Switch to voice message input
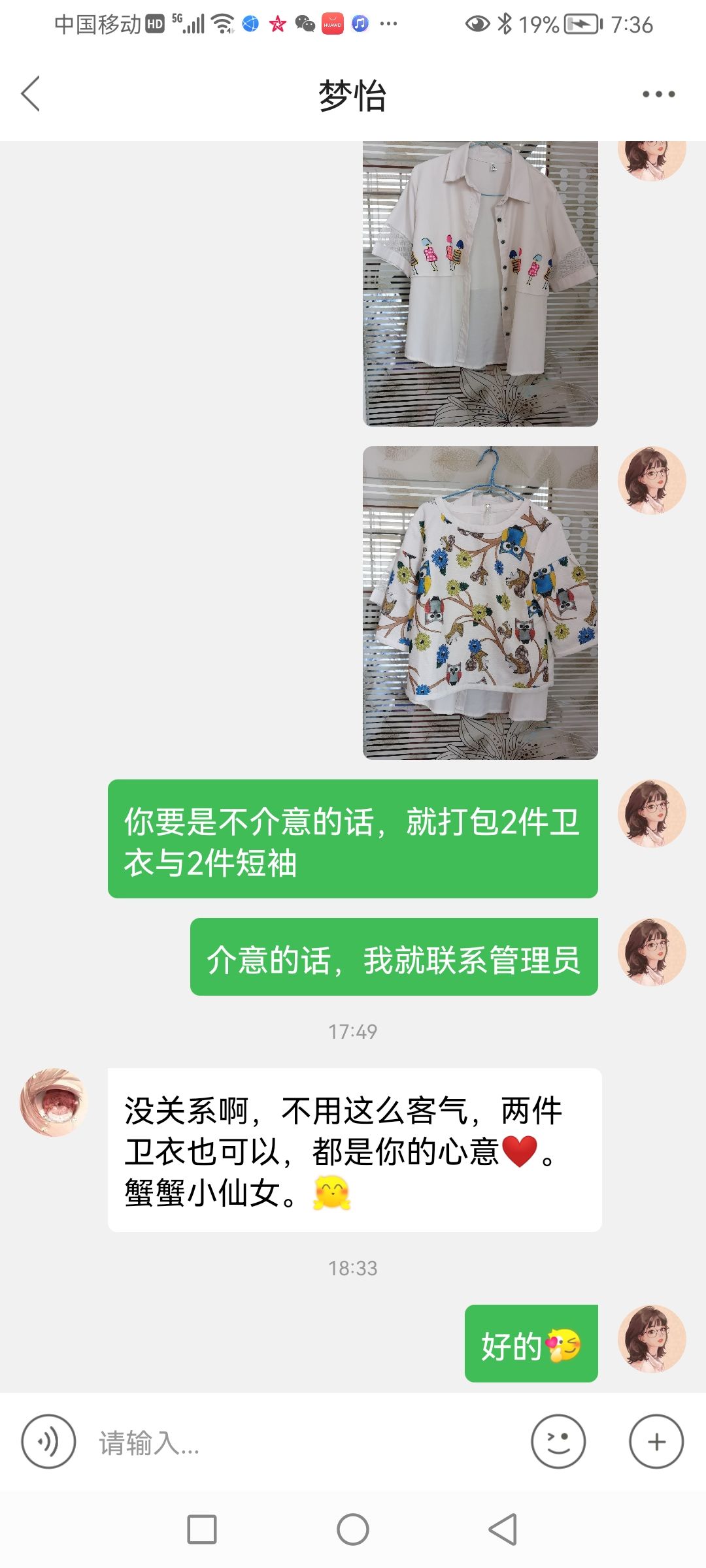Viewport: 706px width, 1568px height. click(48, 1441)
